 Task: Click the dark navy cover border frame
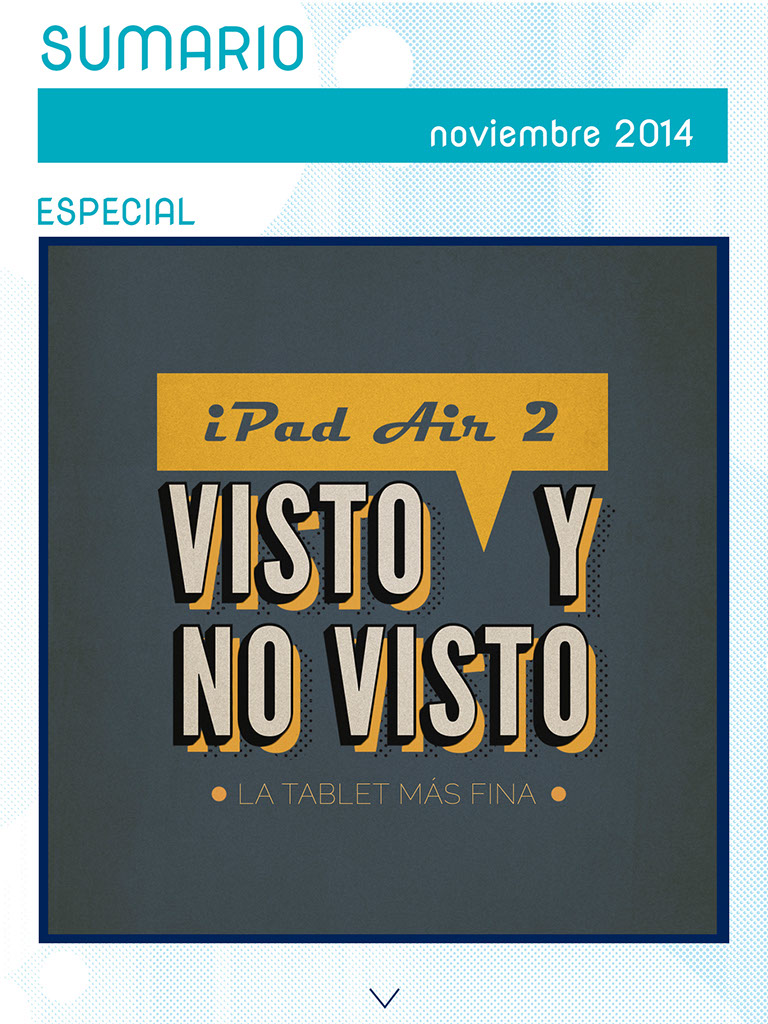click(384, 240)
